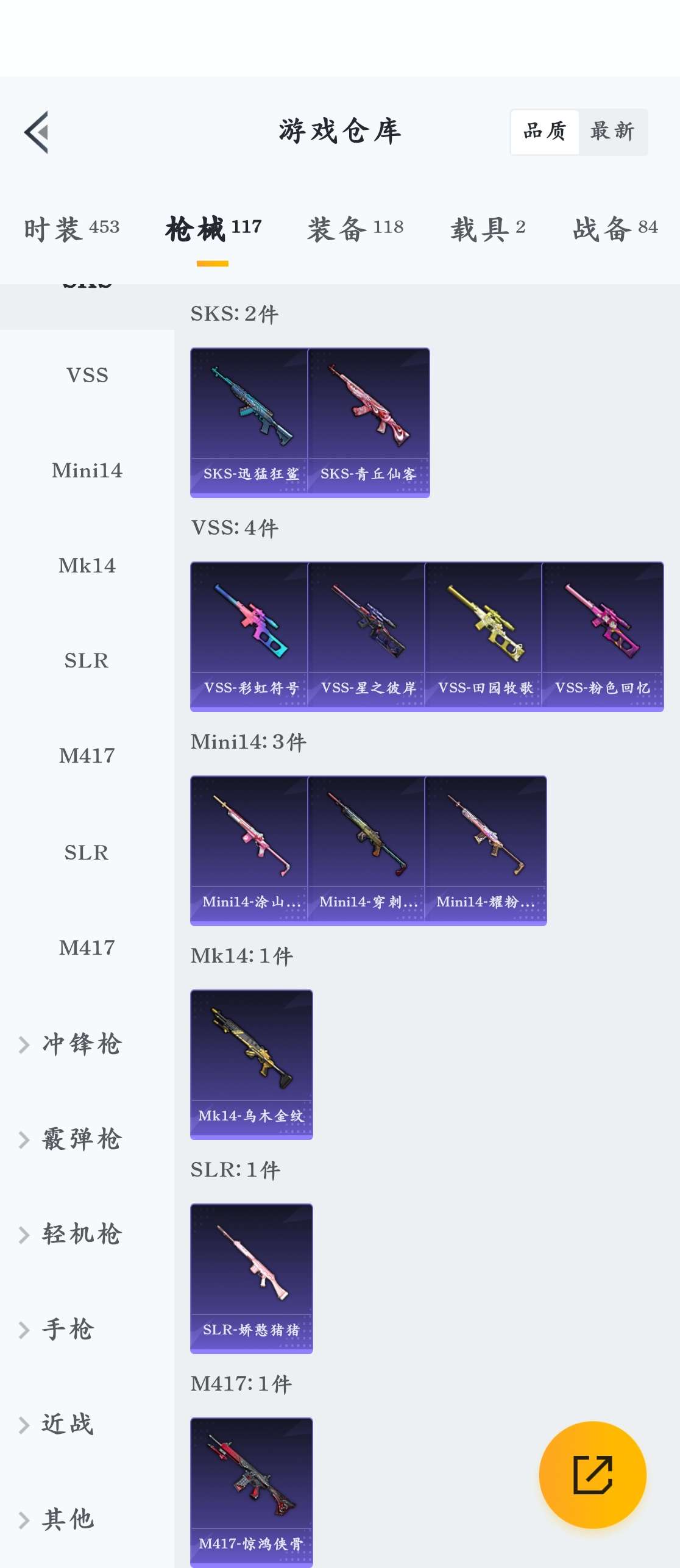The height and width of the screenshot is (1568, 680).
Task: Go back using the arrow icon
Action: (37, 132)
